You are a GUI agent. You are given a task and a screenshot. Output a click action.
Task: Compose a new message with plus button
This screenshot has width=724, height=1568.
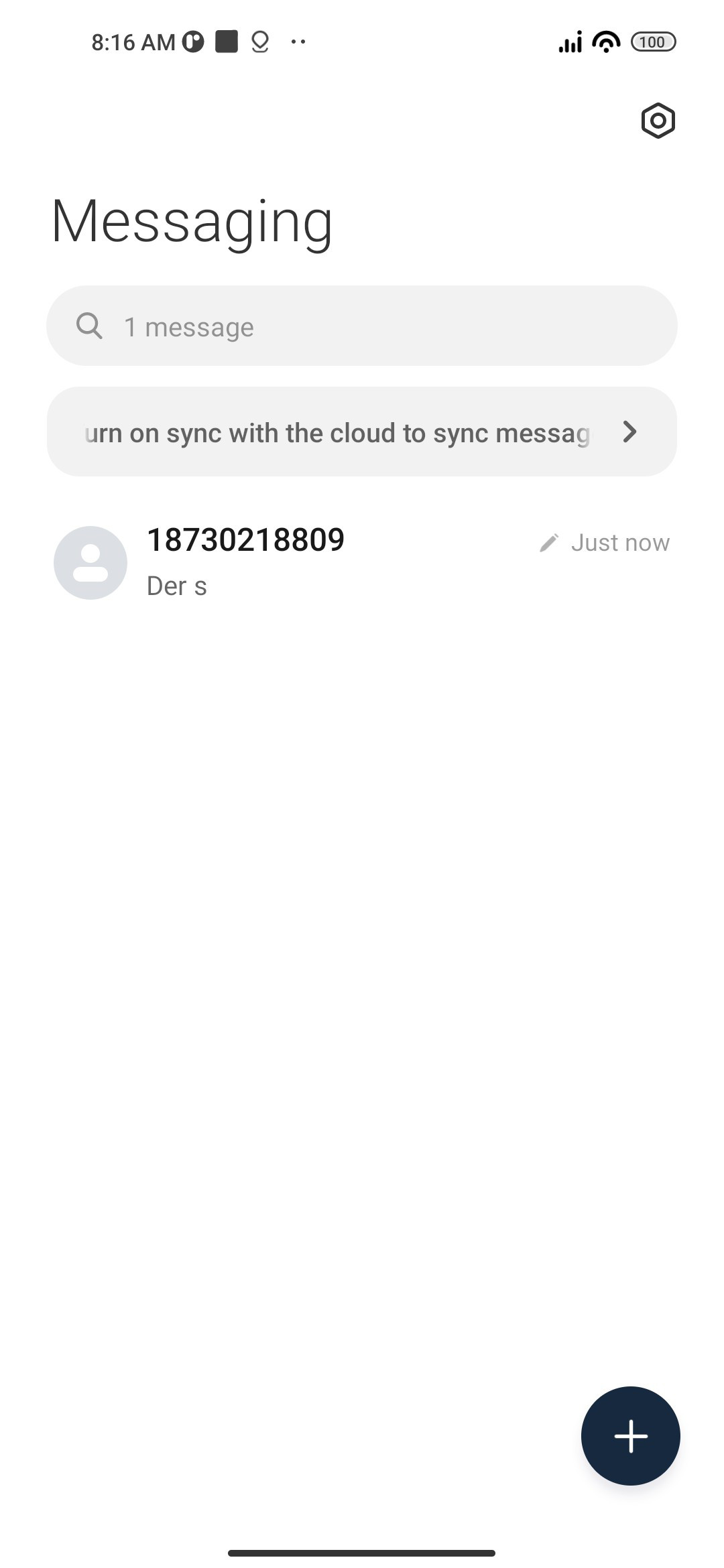coord(630,1436)
